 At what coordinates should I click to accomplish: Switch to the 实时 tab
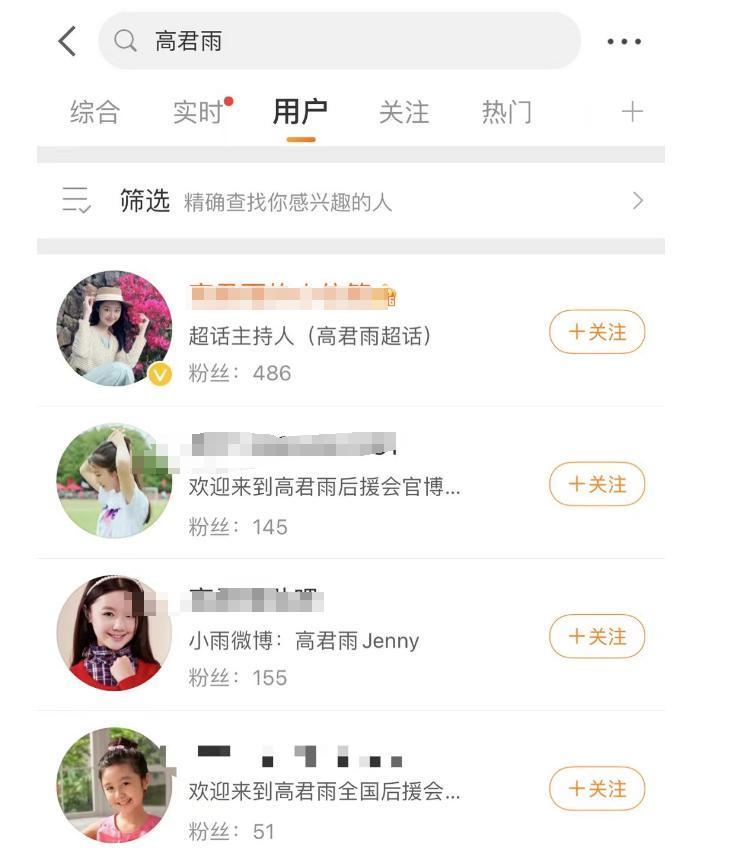click(198, 112)
